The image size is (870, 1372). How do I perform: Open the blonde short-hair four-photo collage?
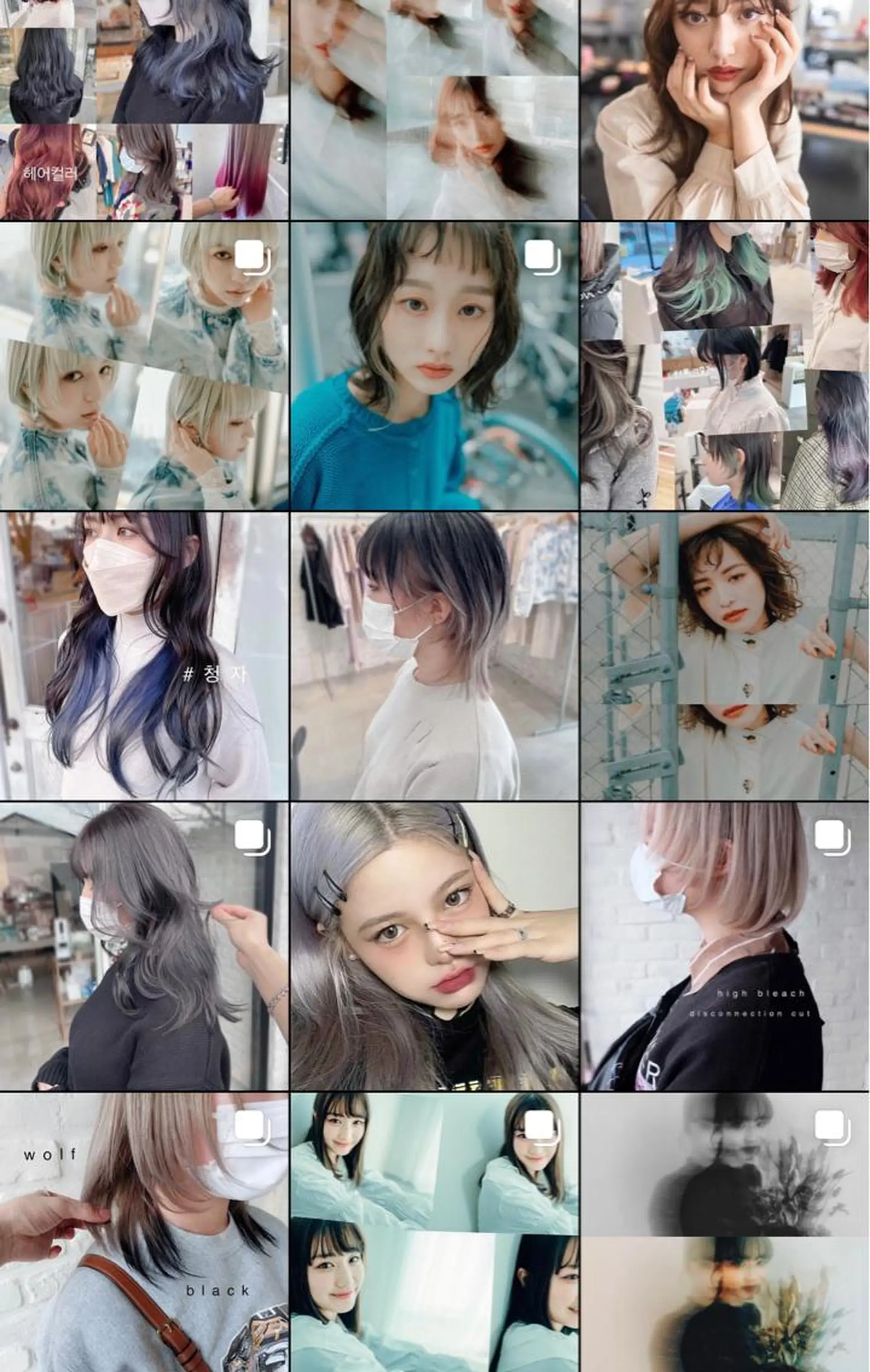click(144, 366)
